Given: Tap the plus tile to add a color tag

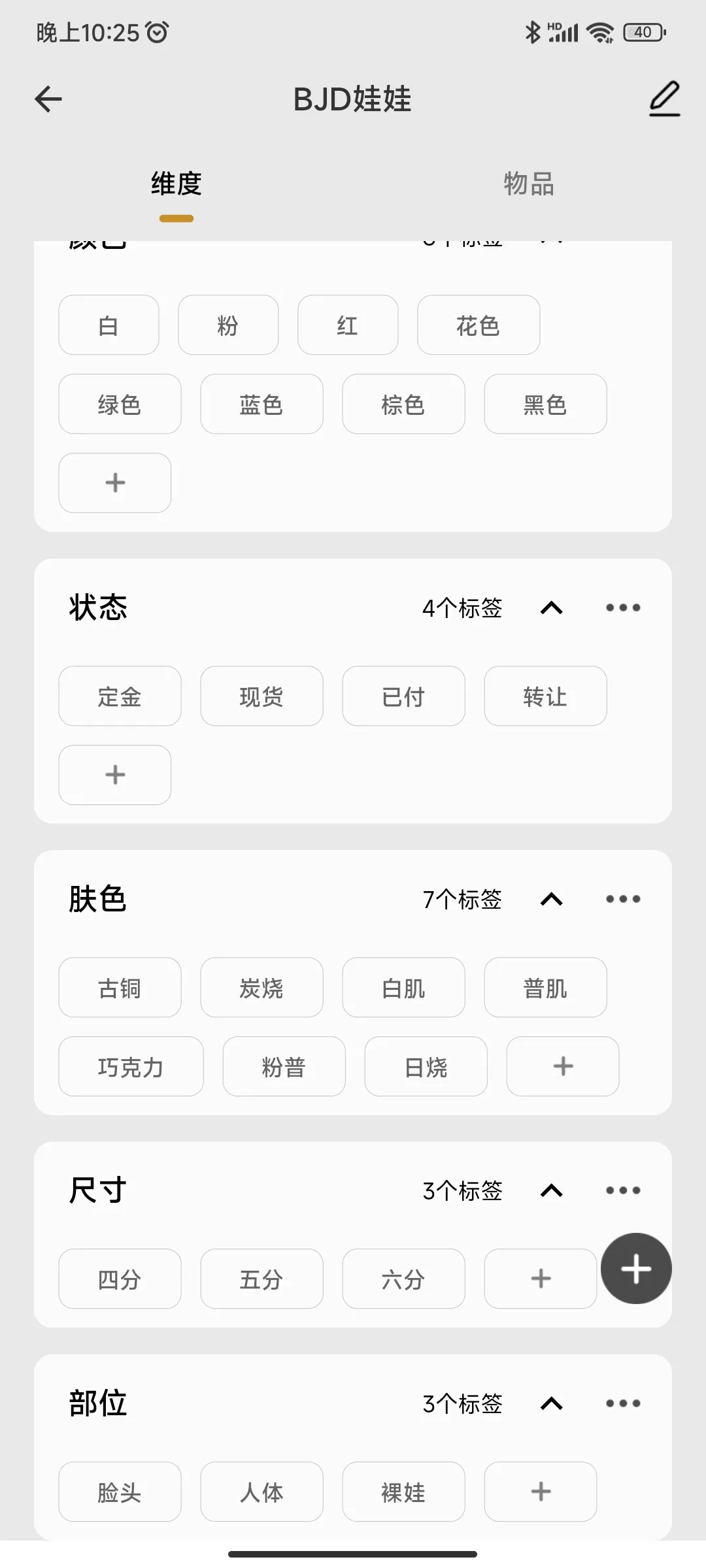Looking at the screenshot, I should [x=114, y=483].
